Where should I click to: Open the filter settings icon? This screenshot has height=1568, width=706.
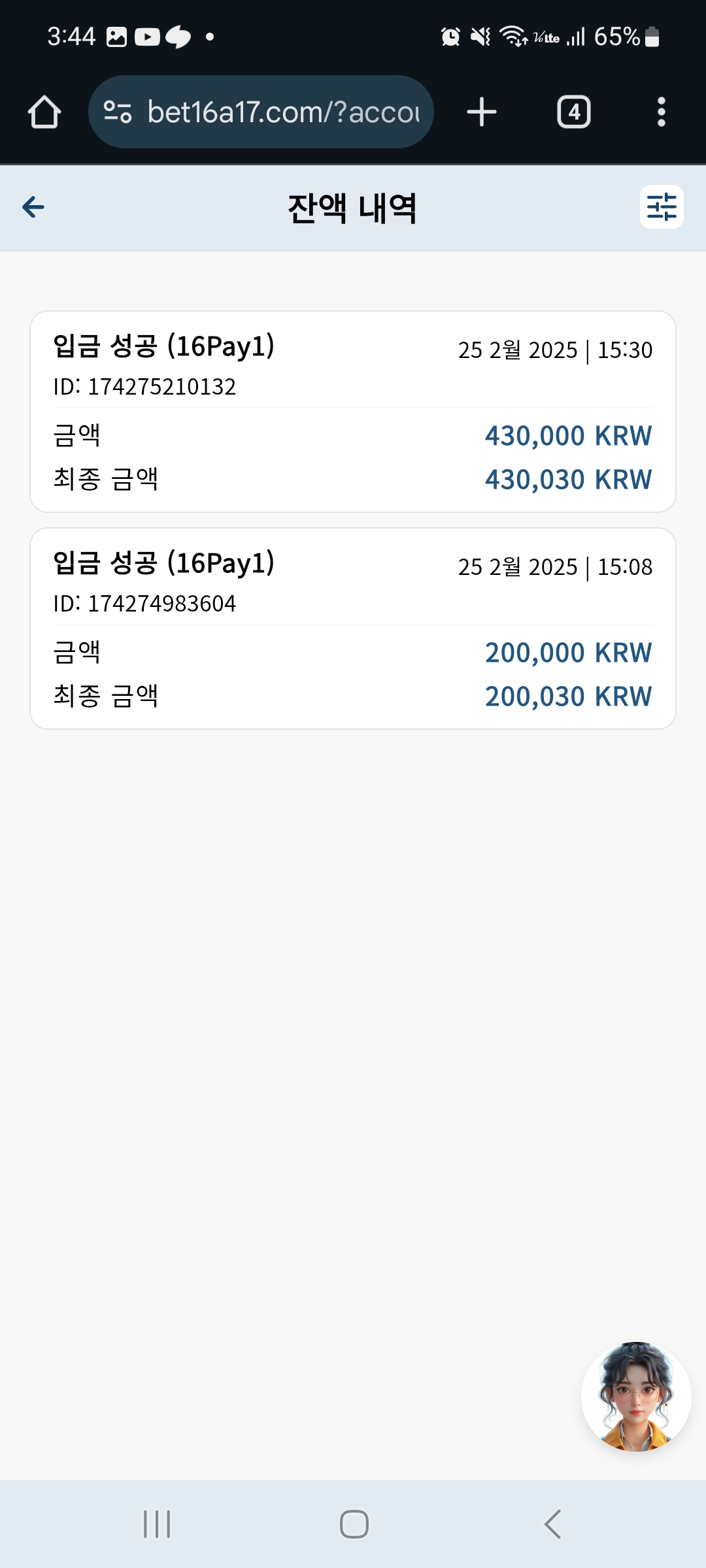click(x=662, y=207)
